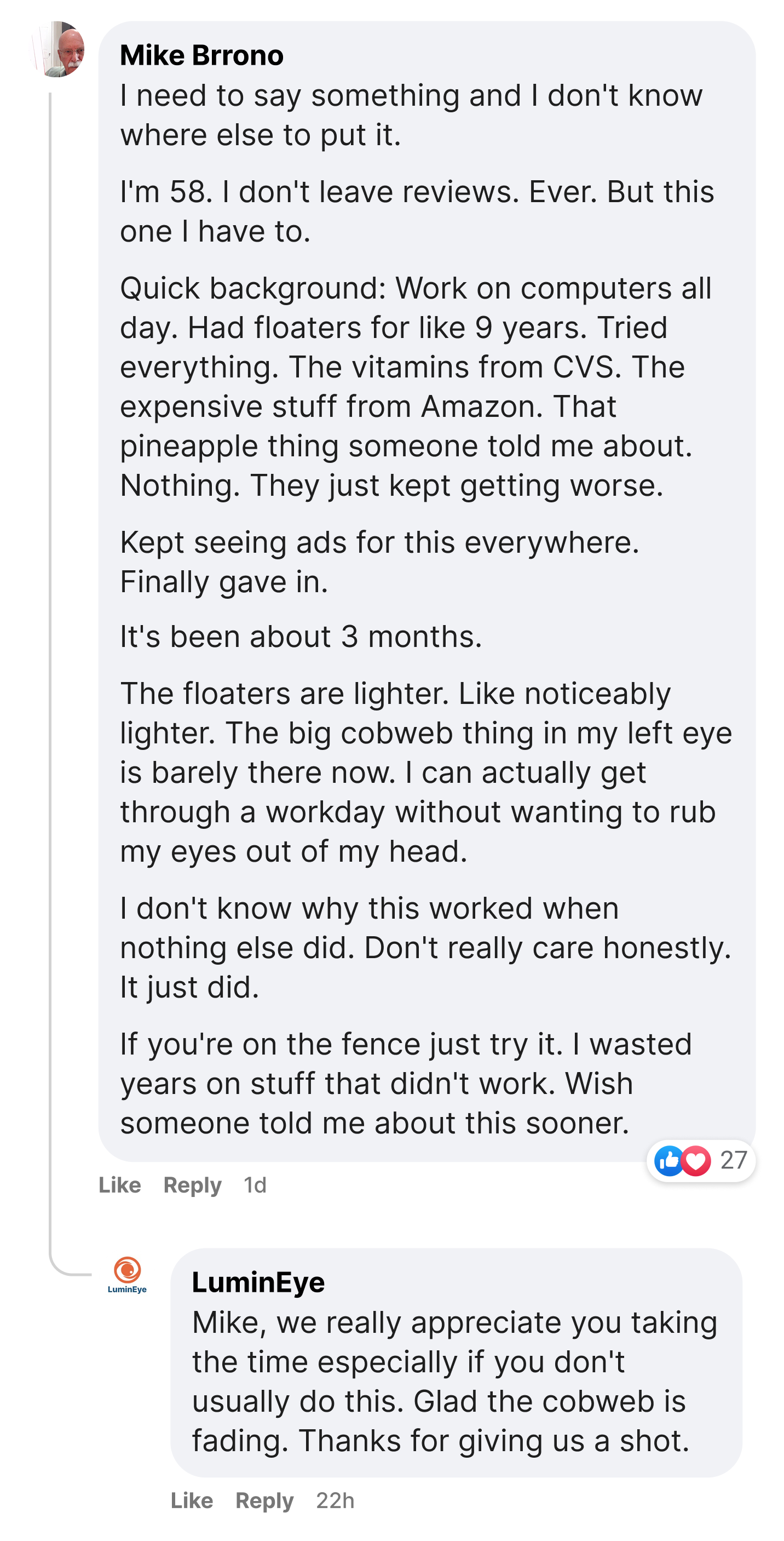Like Mike Brrono's comment
This screenshot has height=1541, width=784.
[x=119, y=1185]
